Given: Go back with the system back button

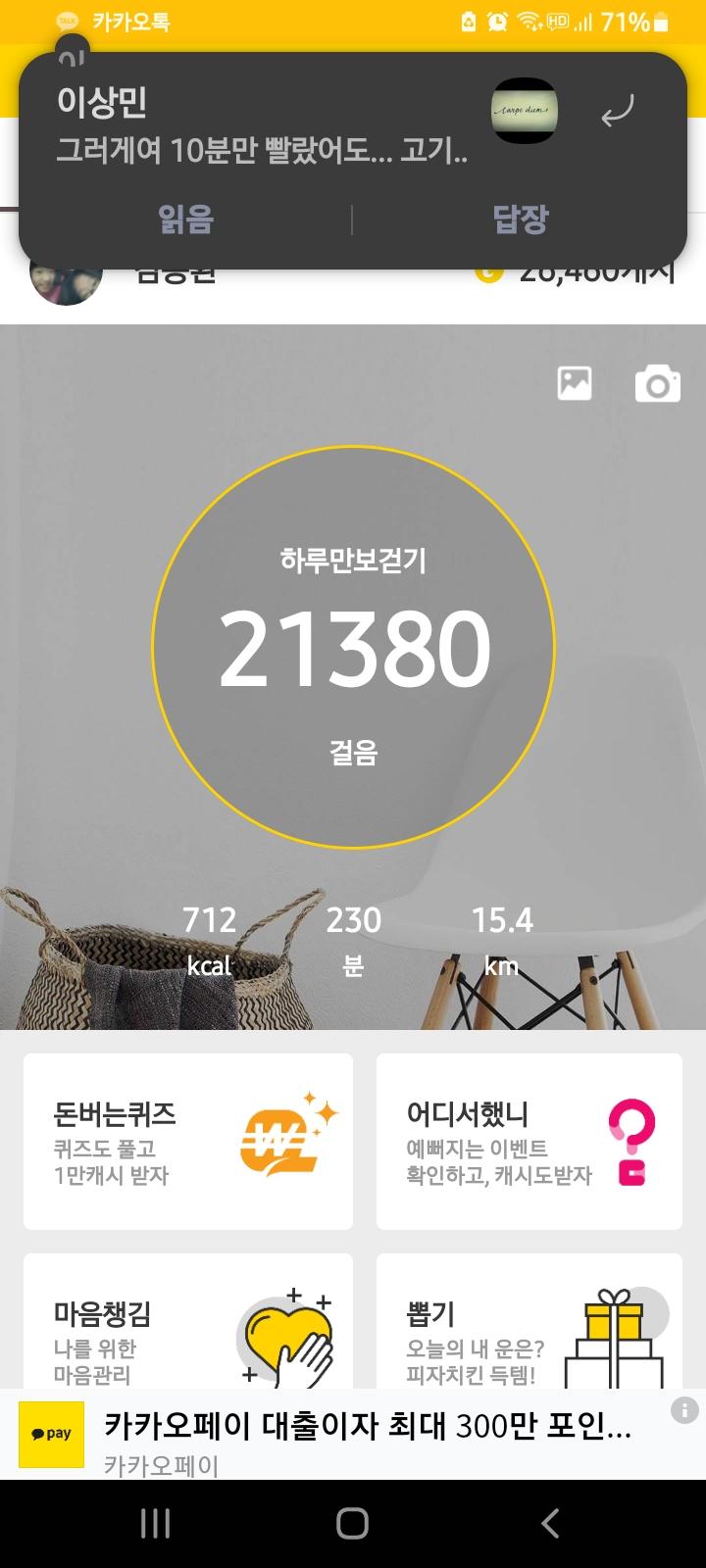Looking at the screenshot, I should (x=550, y=1523).
